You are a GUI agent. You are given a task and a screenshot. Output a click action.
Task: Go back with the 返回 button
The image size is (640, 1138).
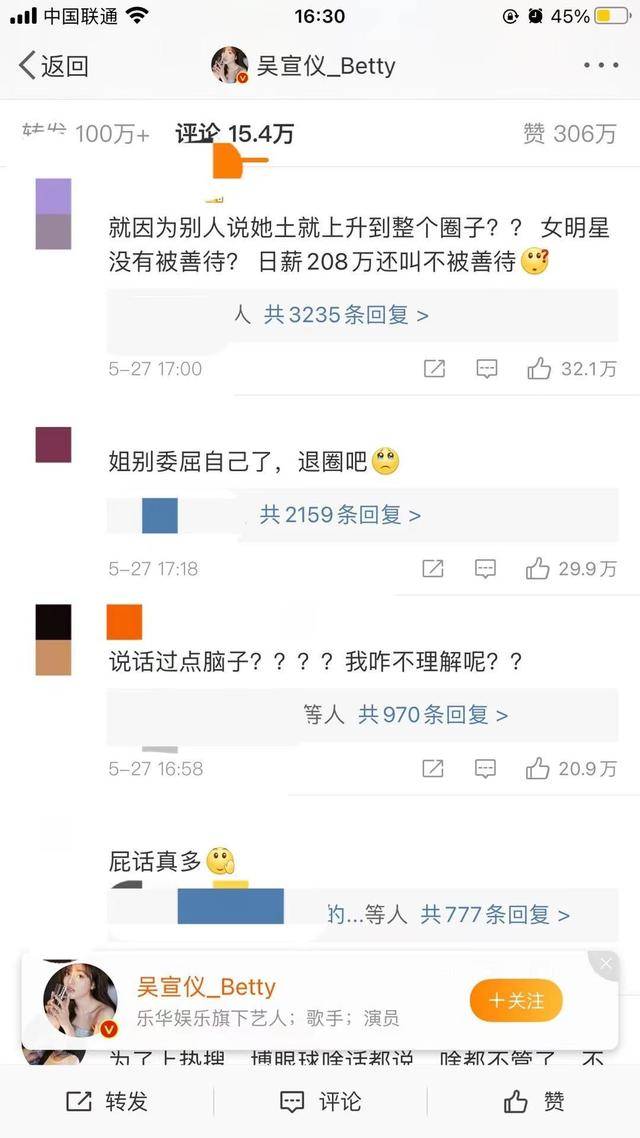tap(54, 67)
